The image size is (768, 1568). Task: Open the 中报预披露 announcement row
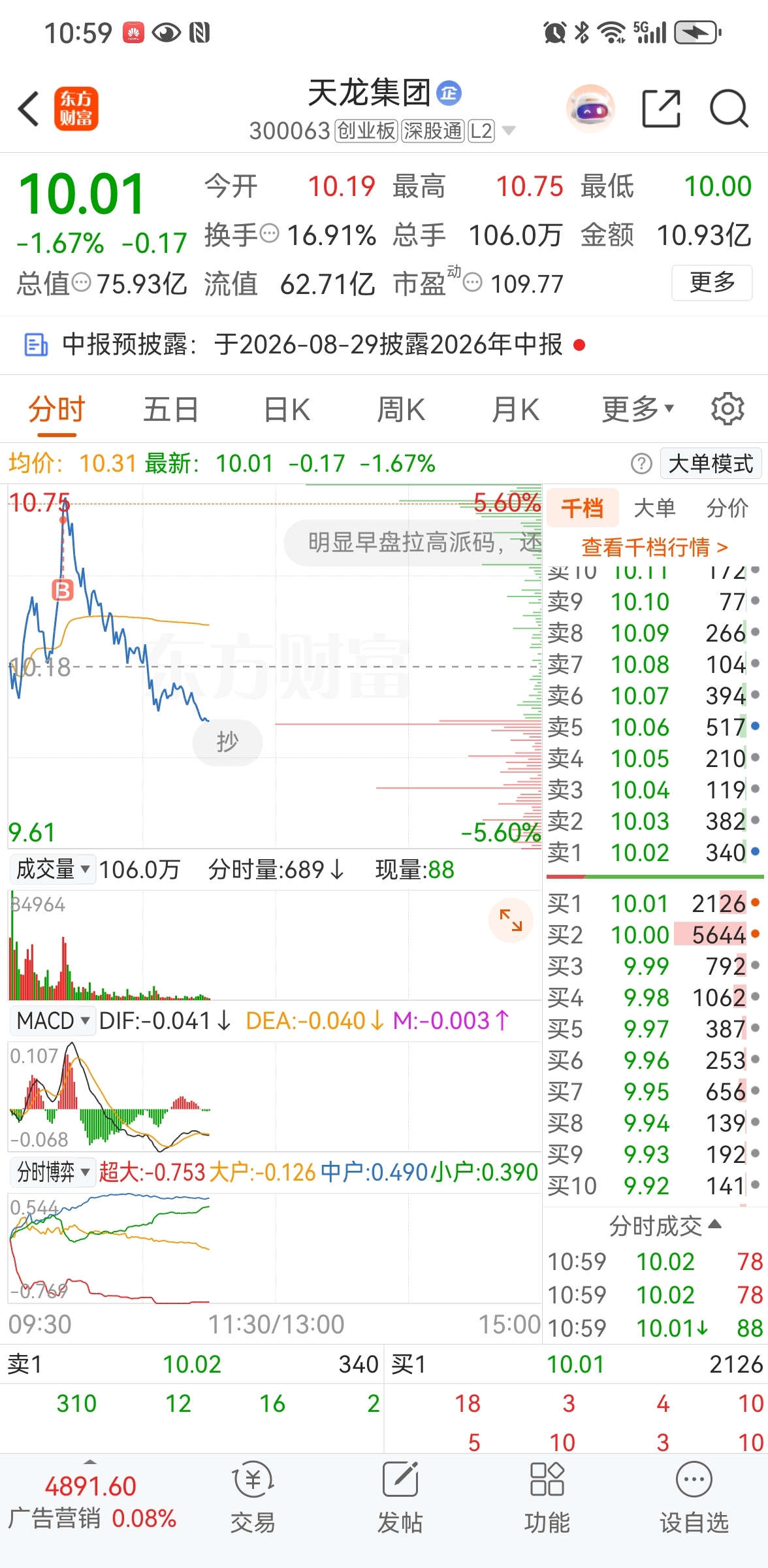pyautogui.click(x=384, y=344)
